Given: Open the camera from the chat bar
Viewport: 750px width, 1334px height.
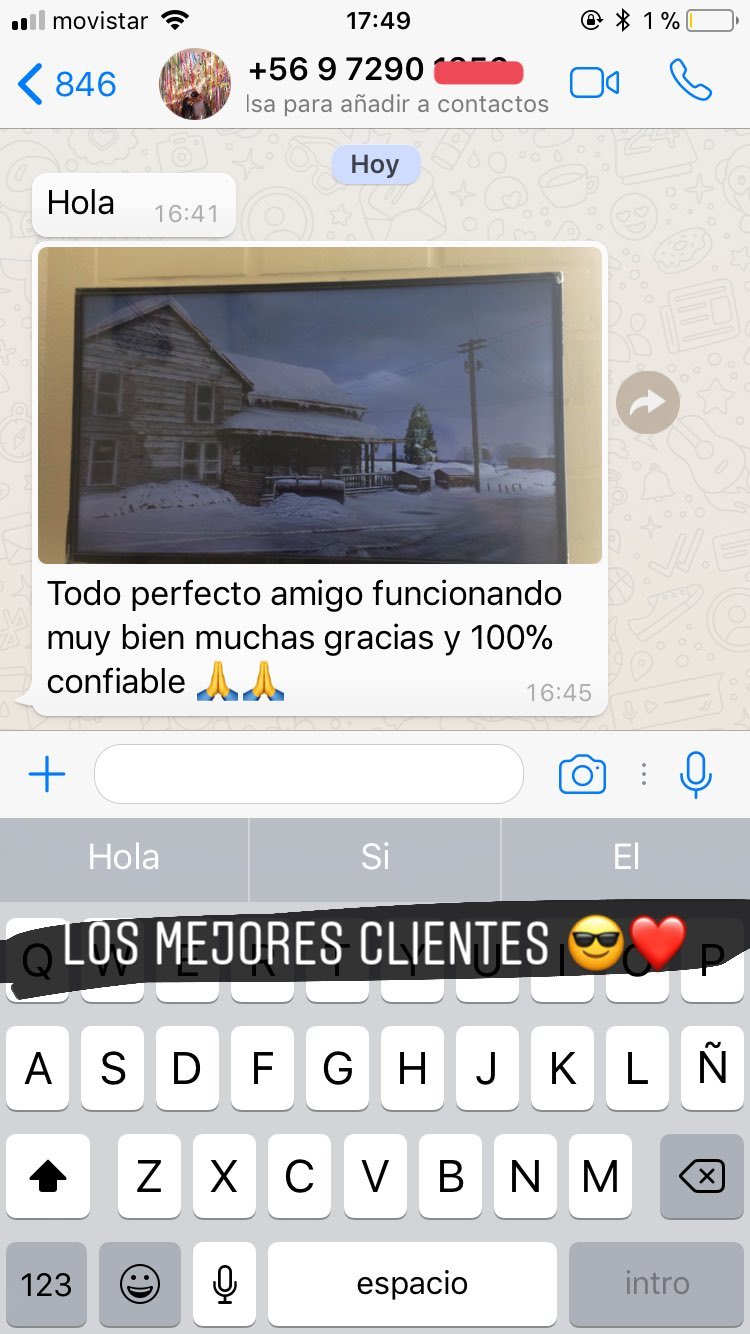Looking at the screenshot, I should point(582,775).
